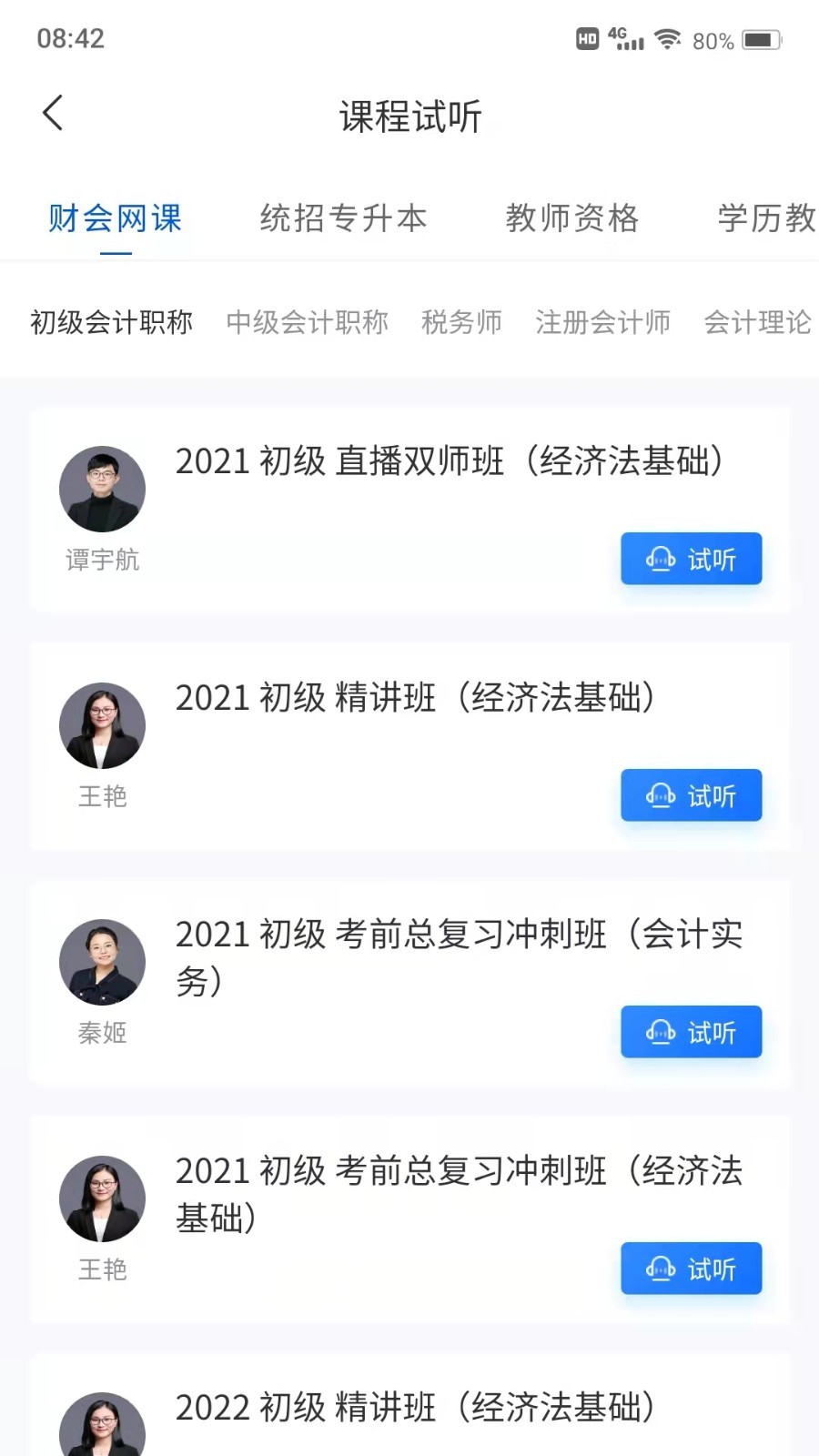The image size is (819, 1456).
Task: Select the 初级会计职称 filter
Action: [x=111, y=323]
